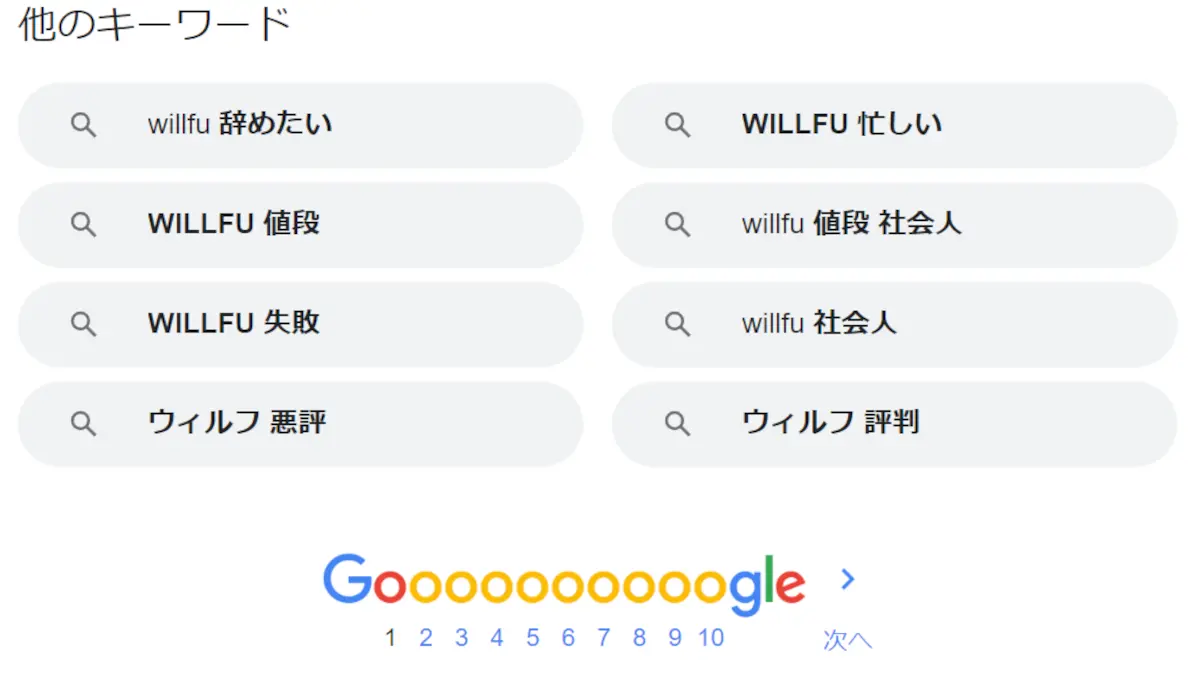Tap the "willfu 値段 社会人" suggestion
The width and height of the screenshot is (1200, 675).
pyautogui.click(x=894, y=224)
